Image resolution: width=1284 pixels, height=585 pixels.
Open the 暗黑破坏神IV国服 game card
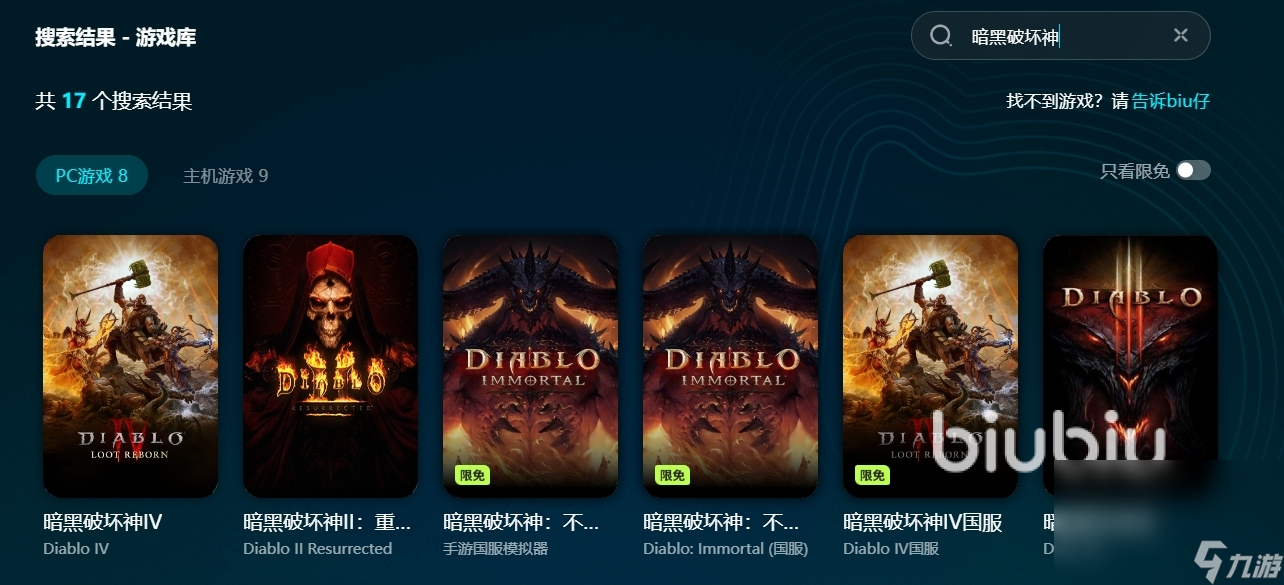coord(930,366)
